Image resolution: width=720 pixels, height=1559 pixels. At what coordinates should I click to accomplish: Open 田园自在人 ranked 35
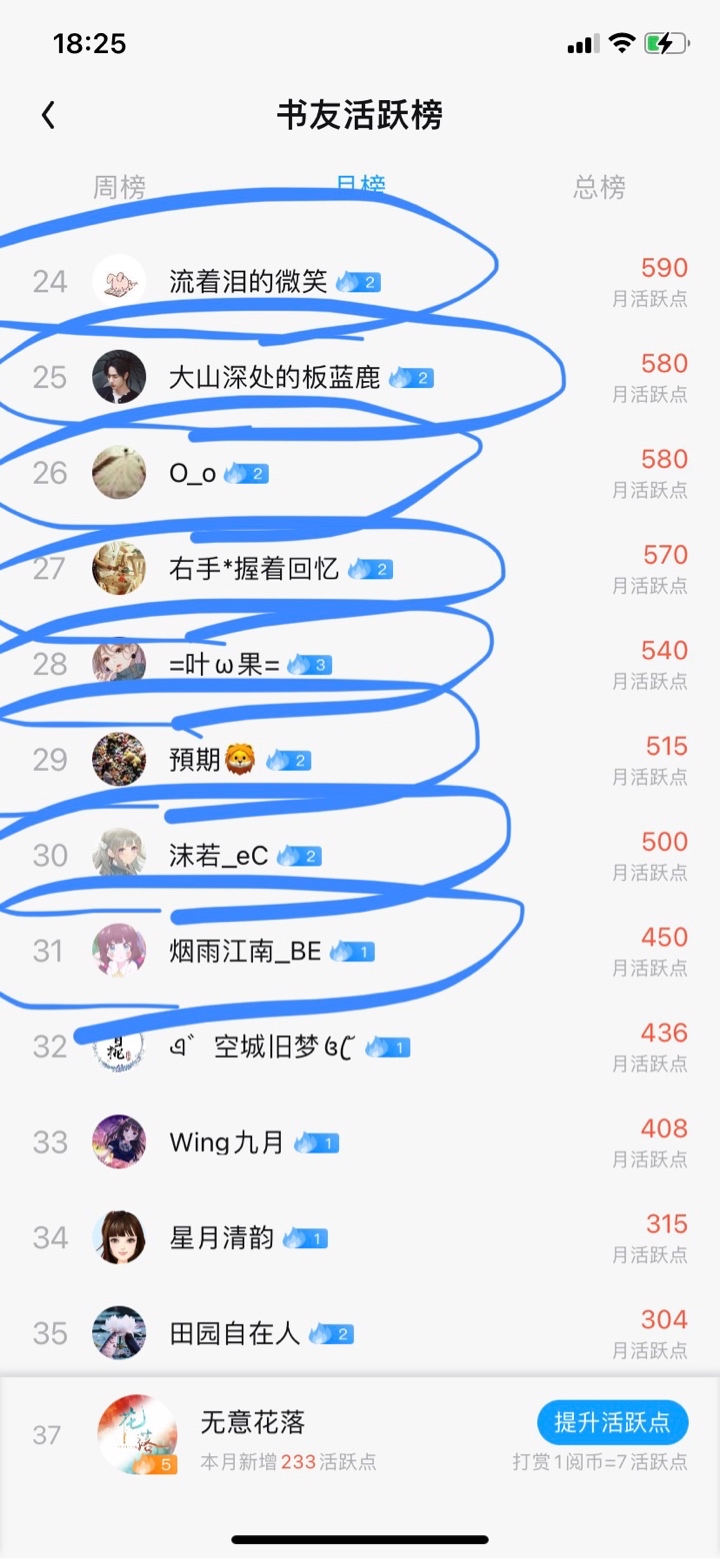(x=360, y=1333)
